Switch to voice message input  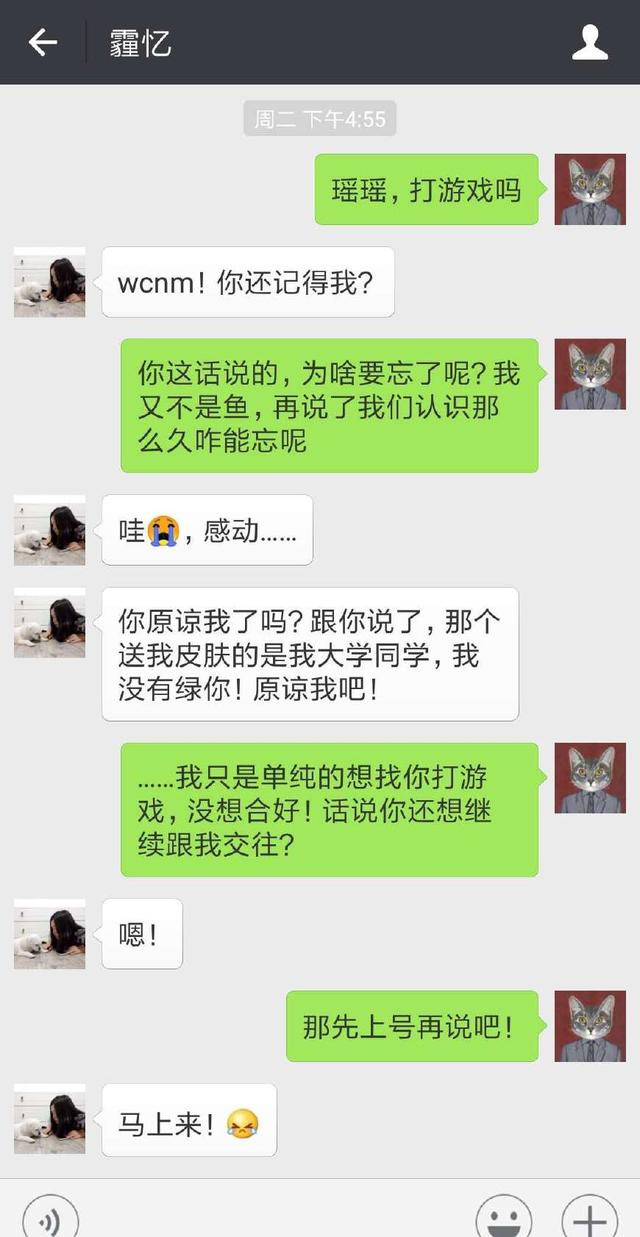50,1218
